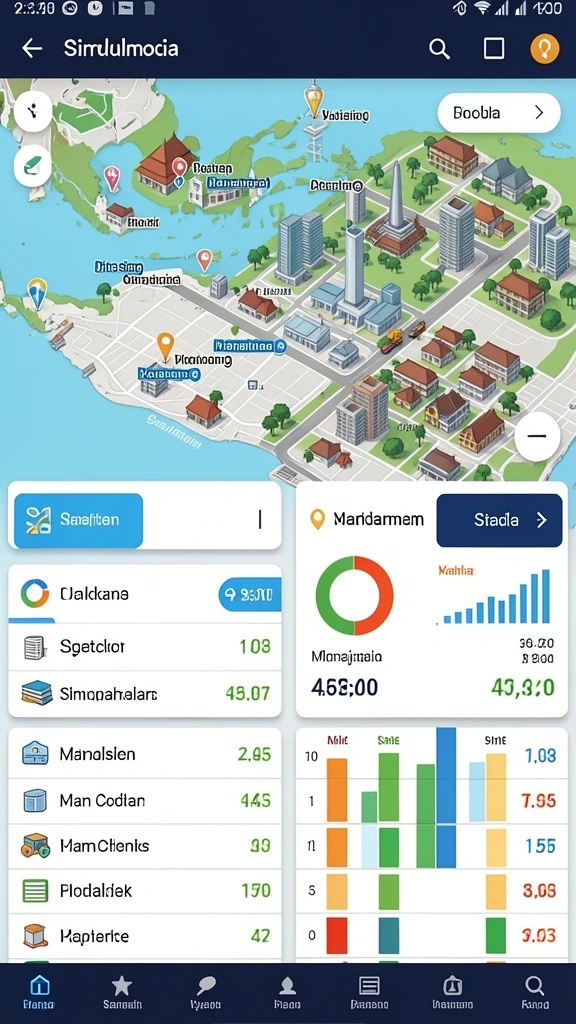Tap the square icon in the app bar
This screenshot has width=576, height=1024.
494,48
